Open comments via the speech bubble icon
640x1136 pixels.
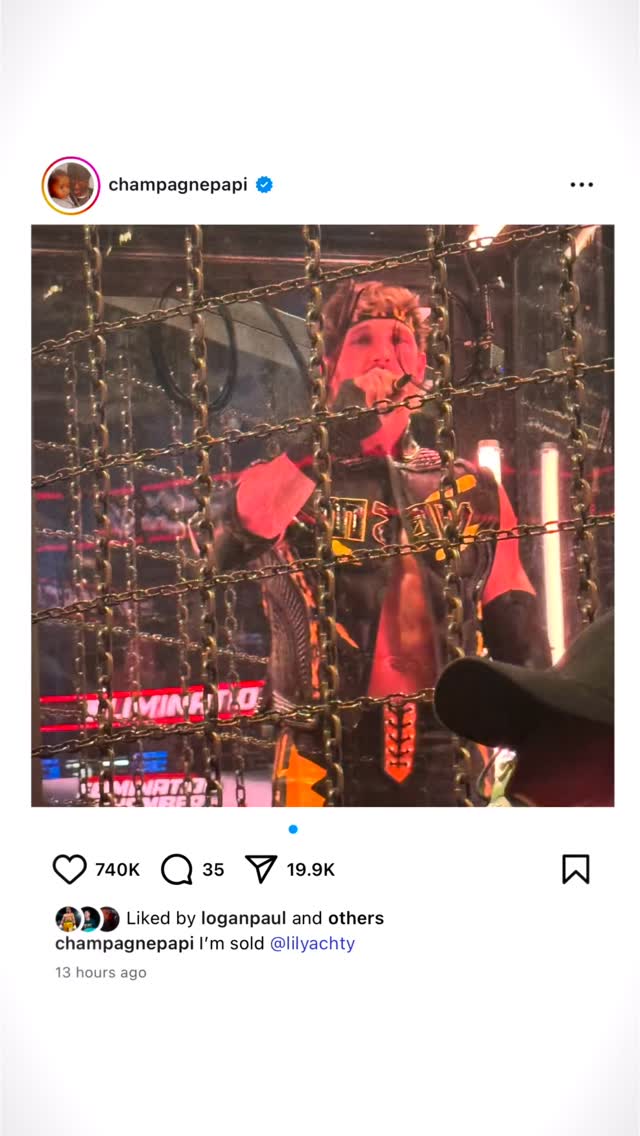(176, 869)
